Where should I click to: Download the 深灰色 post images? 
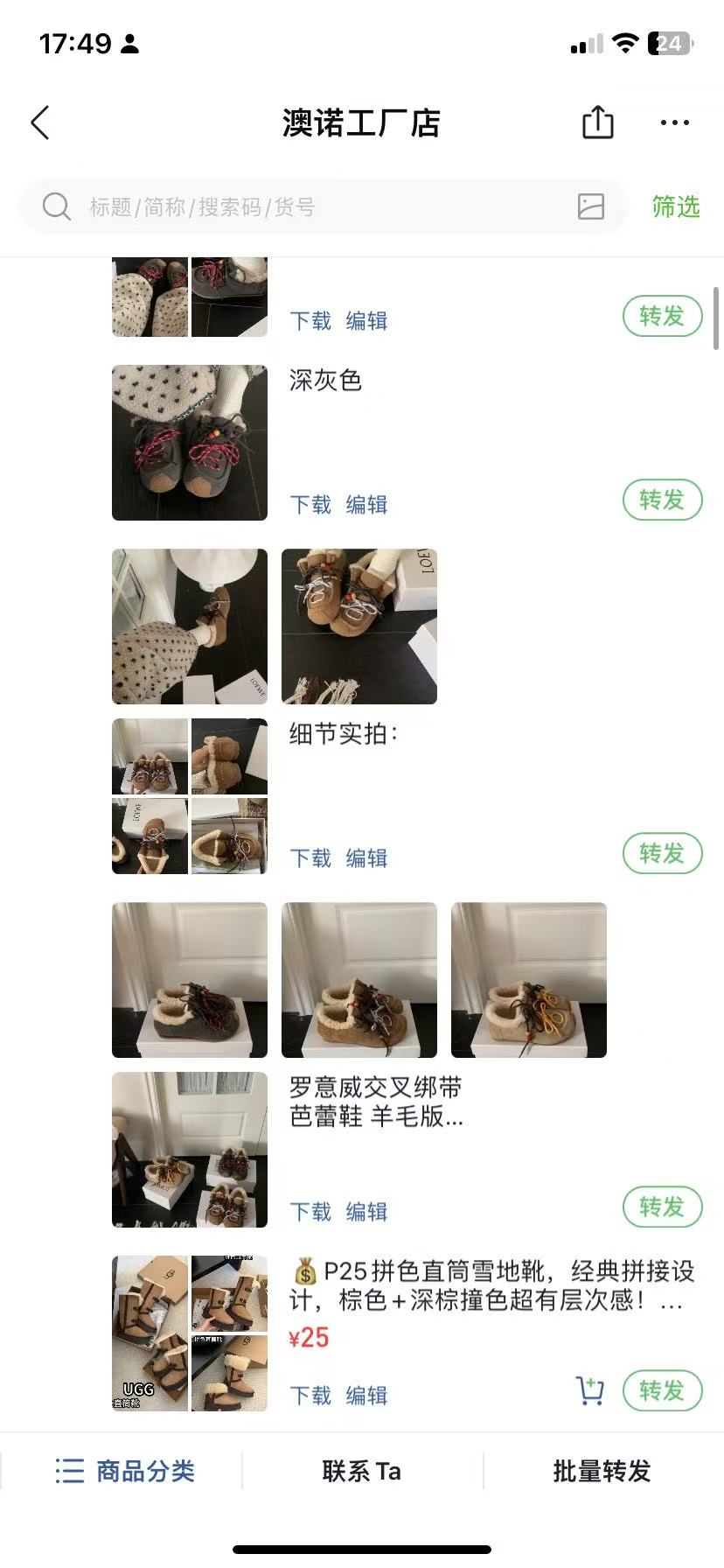tap(310, 505)
